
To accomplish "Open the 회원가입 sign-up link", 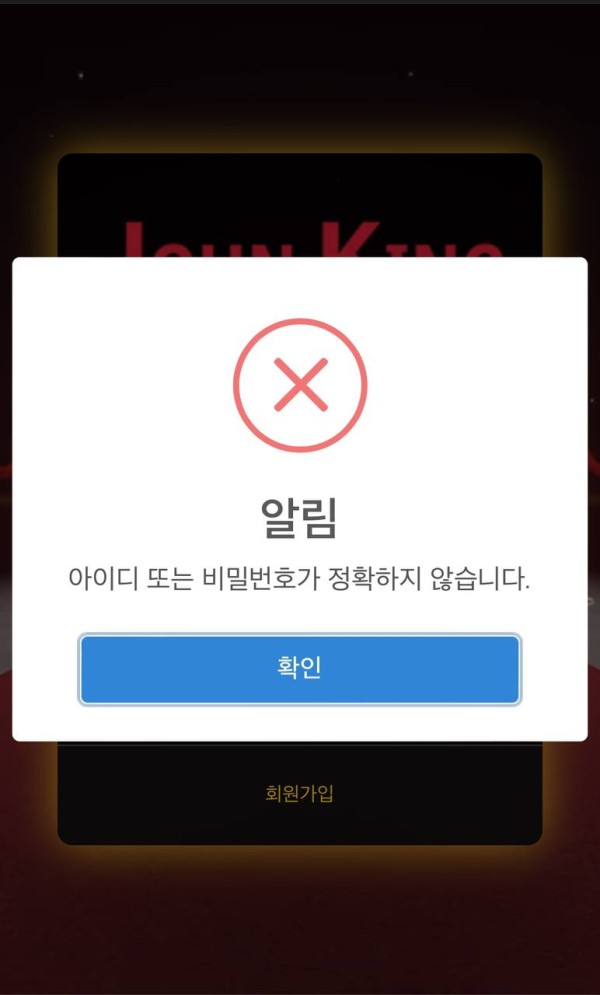I will 299,793.
